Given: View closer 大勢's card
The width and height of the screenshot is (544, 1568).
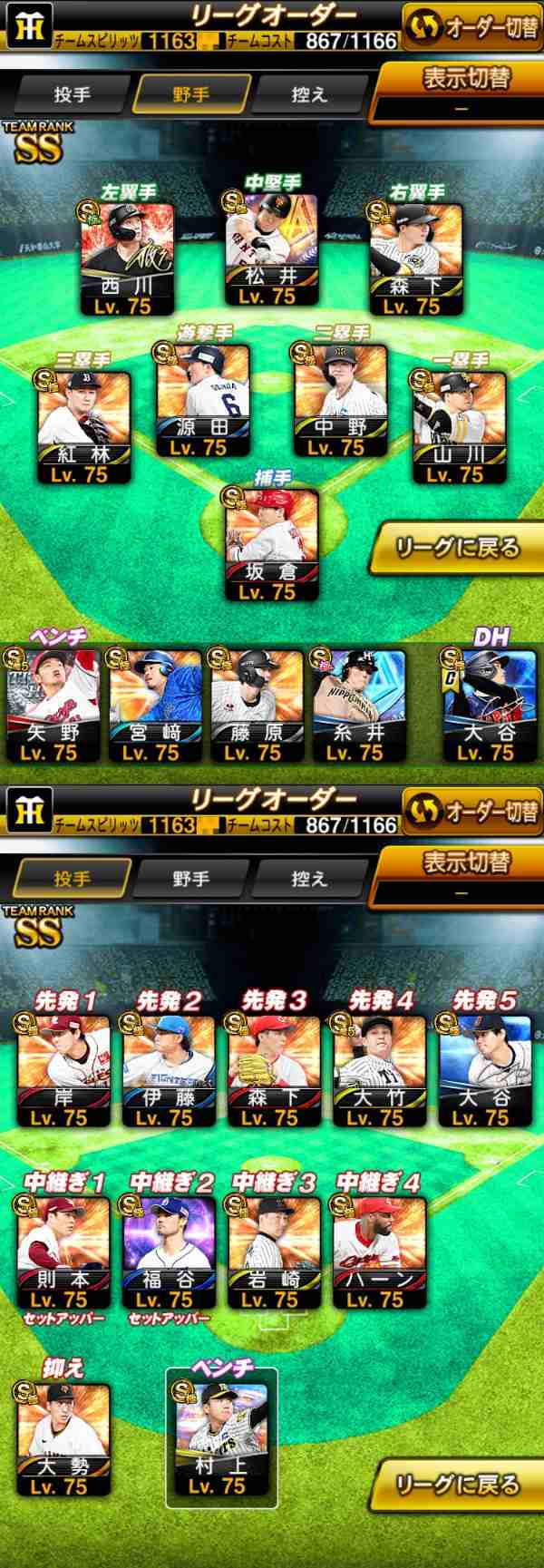Looking at the screenshot, I should [60, 1438].
